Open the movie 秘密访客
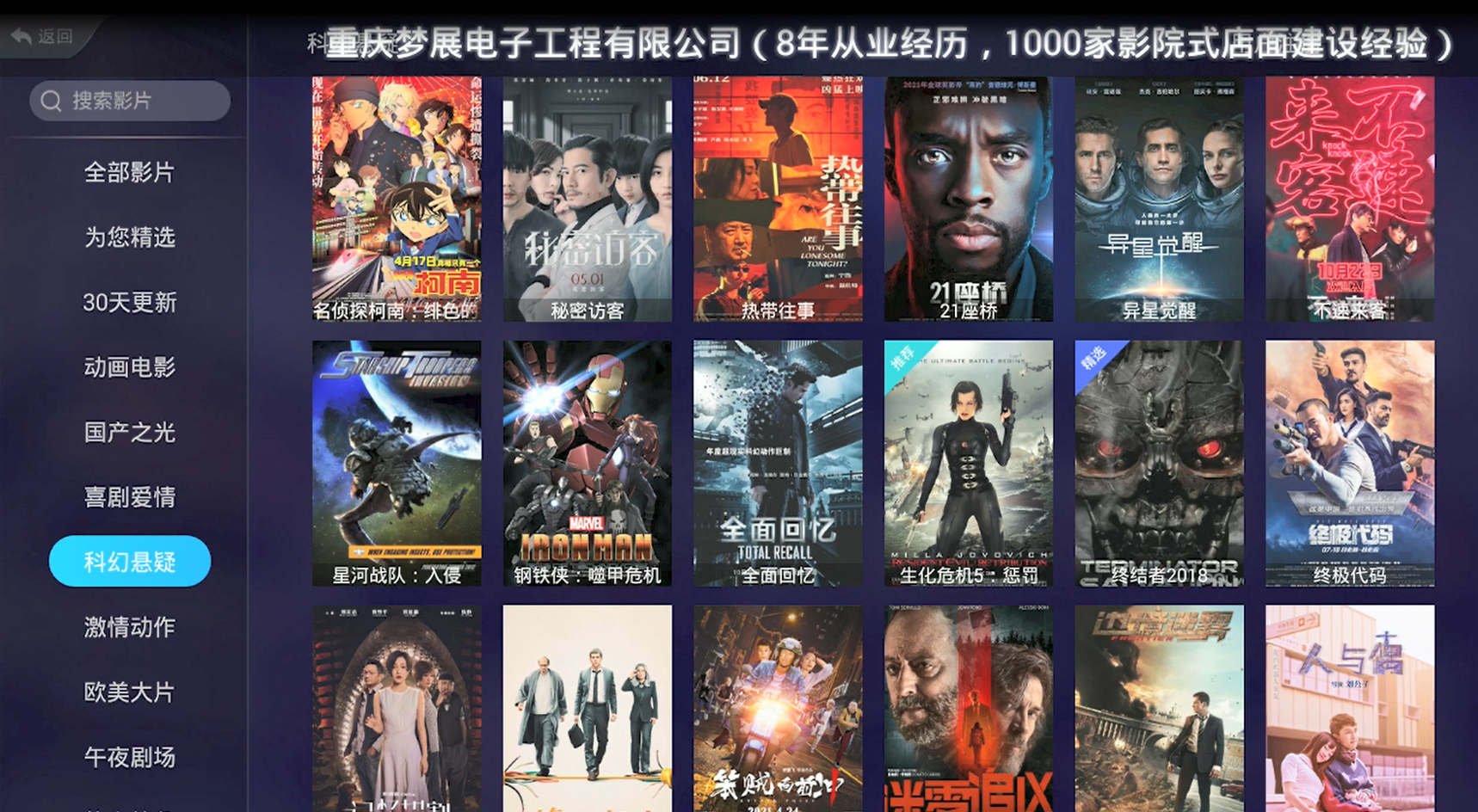Image resolution: width=1478 pixels, height=812 pixels. coord(588,199)
